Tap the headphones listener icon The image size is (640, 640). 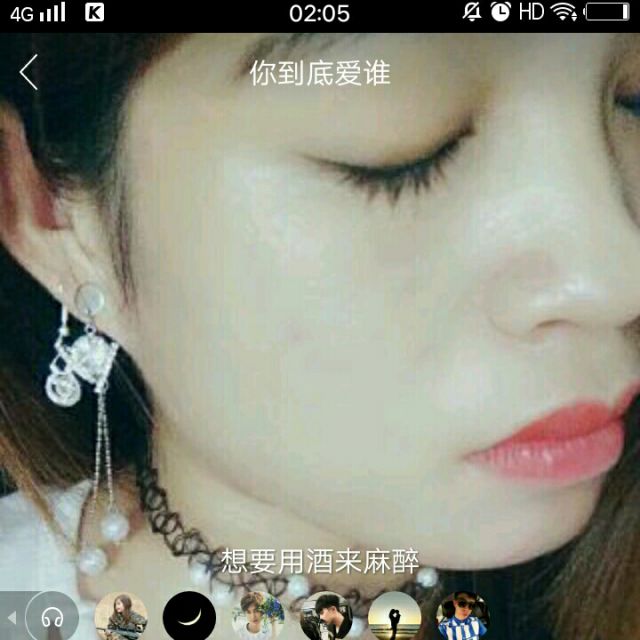point(52,617)
